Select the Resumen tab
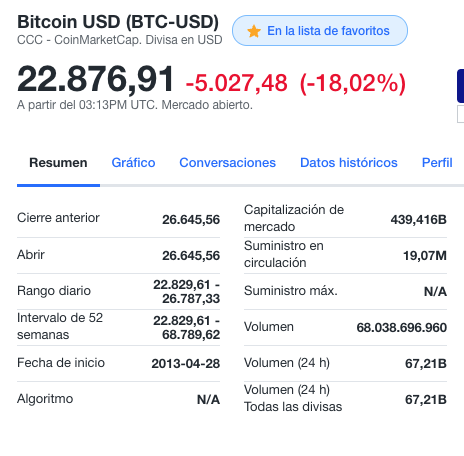The image size is (464, 456). [58, 163]
